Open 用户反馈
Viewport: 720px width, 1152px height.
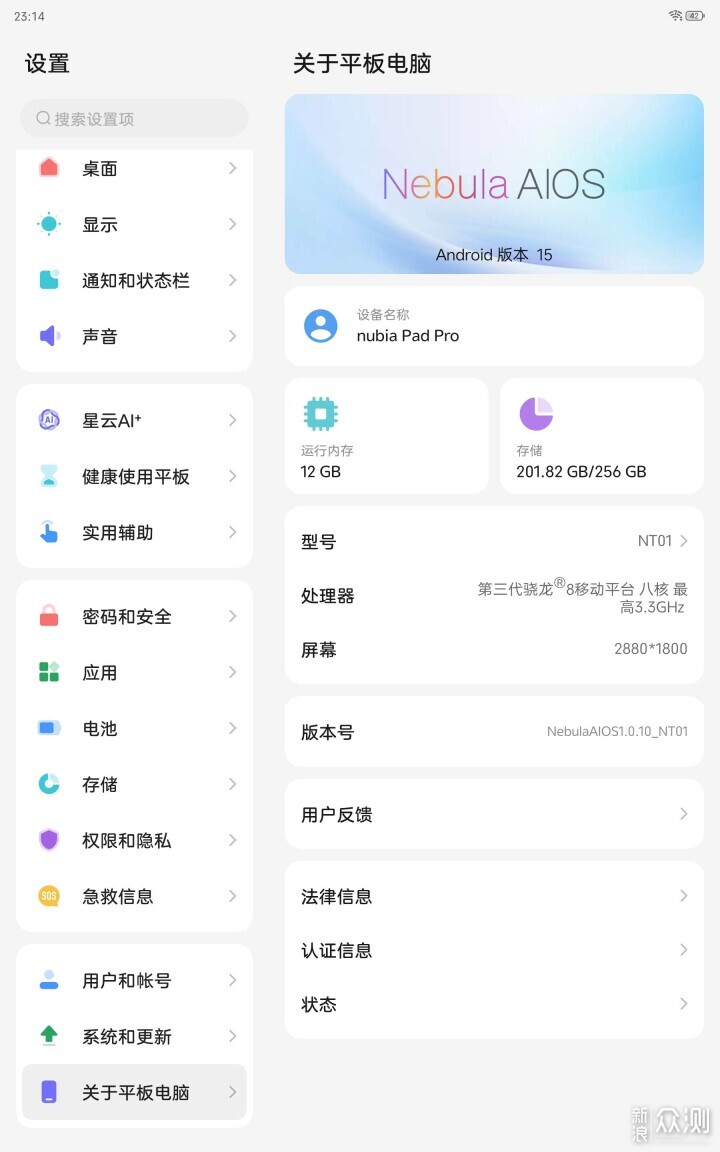click(x=494, y=815)
